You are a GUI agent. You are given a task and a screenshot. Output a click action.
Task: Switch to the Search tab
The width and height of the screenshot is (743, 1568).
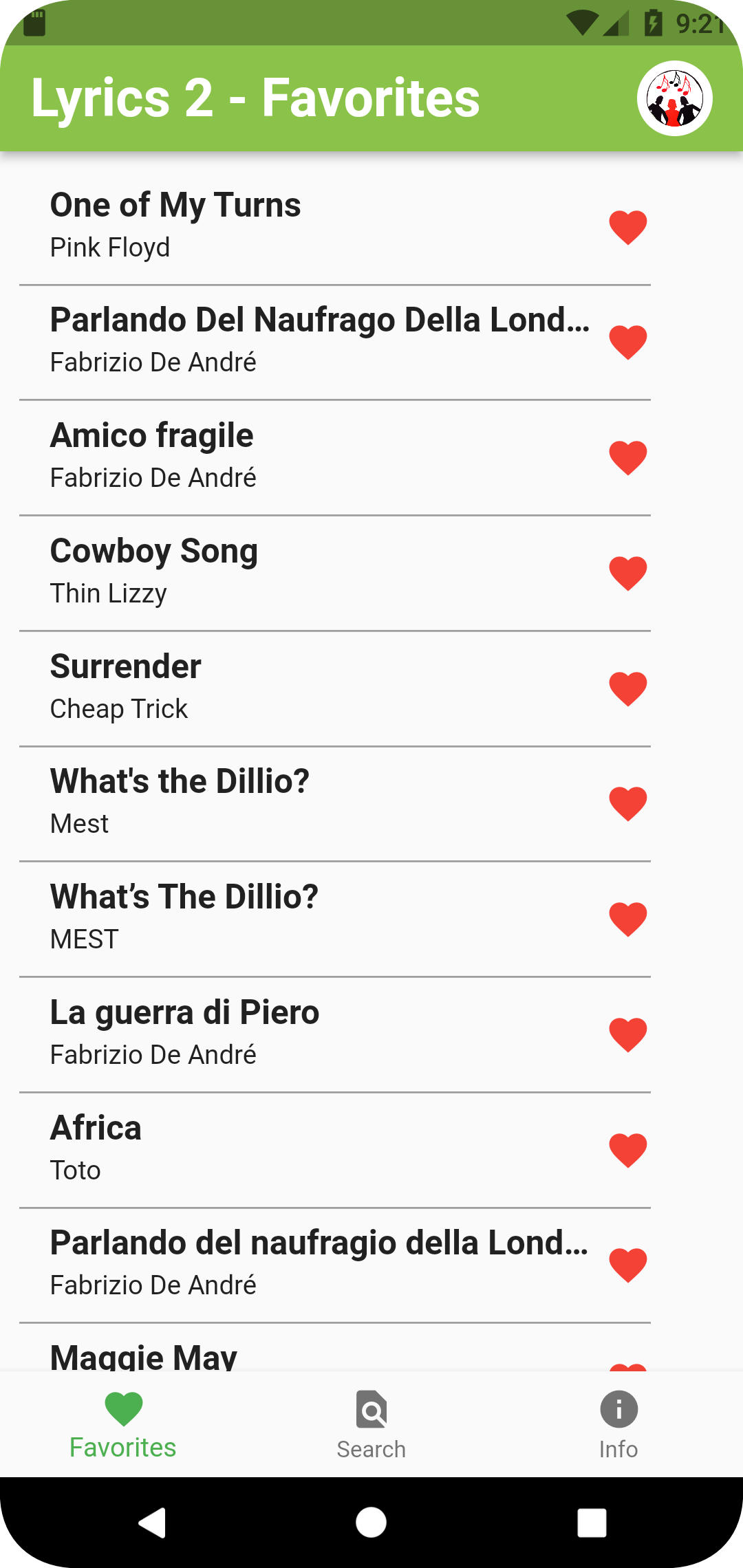[371, 1425]
